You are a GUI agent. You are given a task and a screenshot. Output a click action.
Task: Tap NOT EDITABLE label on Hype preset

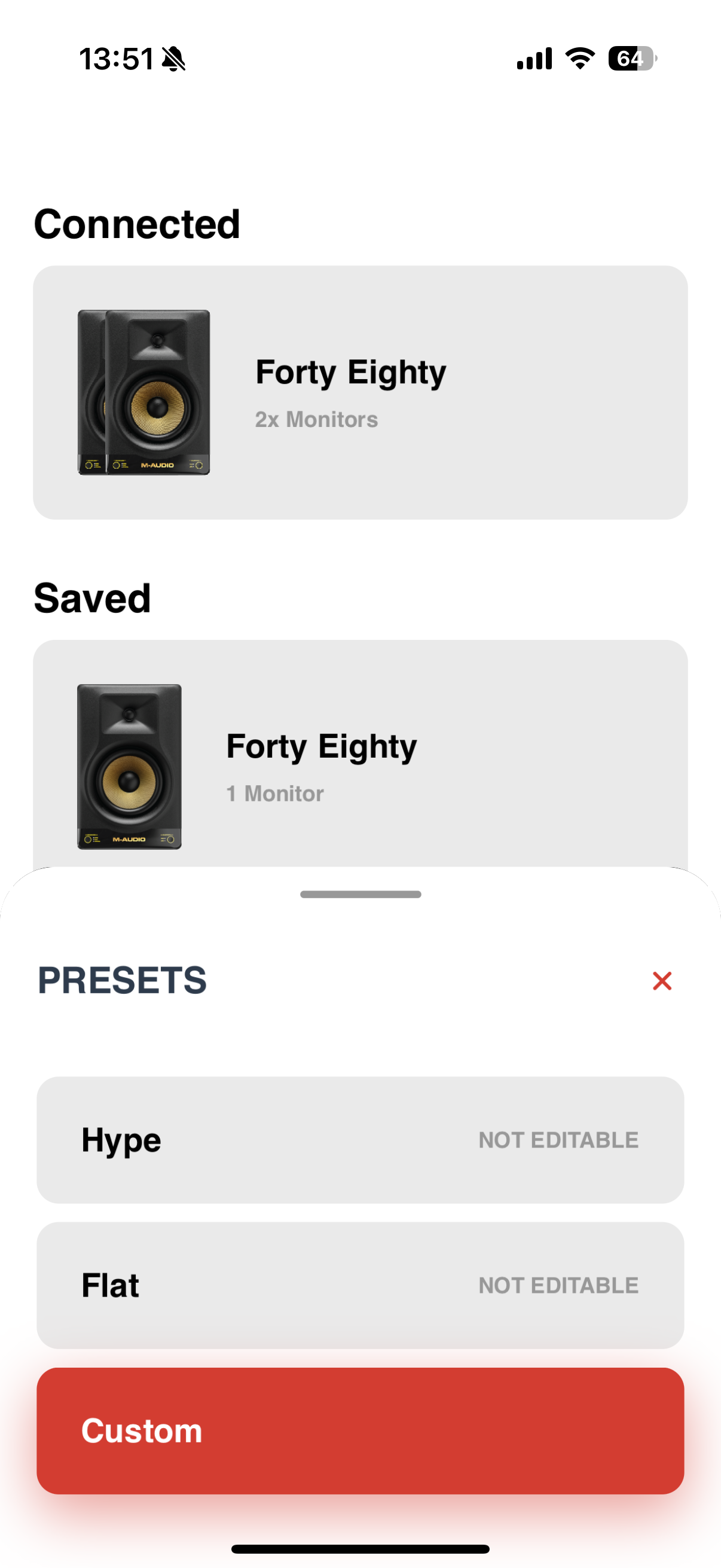557,1139
